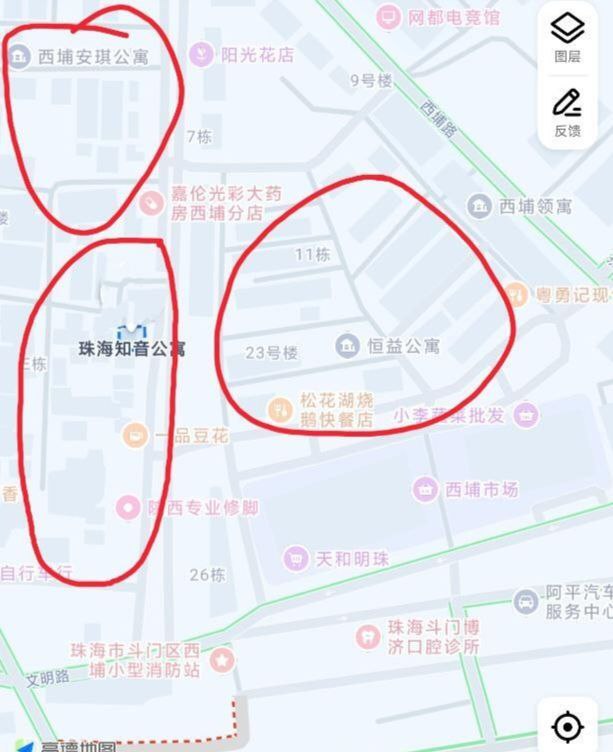This screenshot has height=752, width=613.
Task: Open the 天和明珠 shop marker
Action: tap(295, 558)
